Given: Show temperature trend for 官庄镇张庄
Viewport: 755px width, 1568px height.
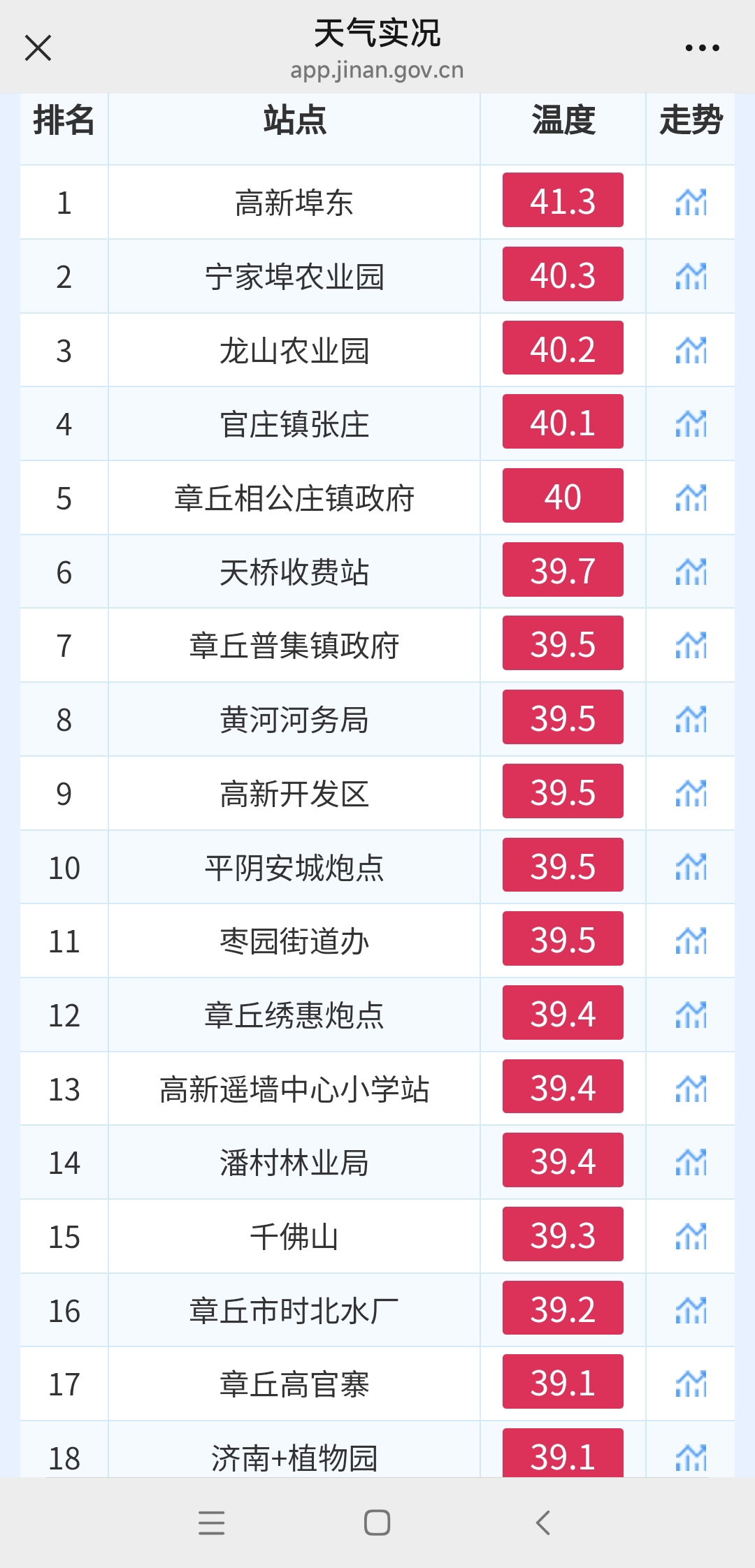Looking at the screenshot, I should [x=691, y=423].
